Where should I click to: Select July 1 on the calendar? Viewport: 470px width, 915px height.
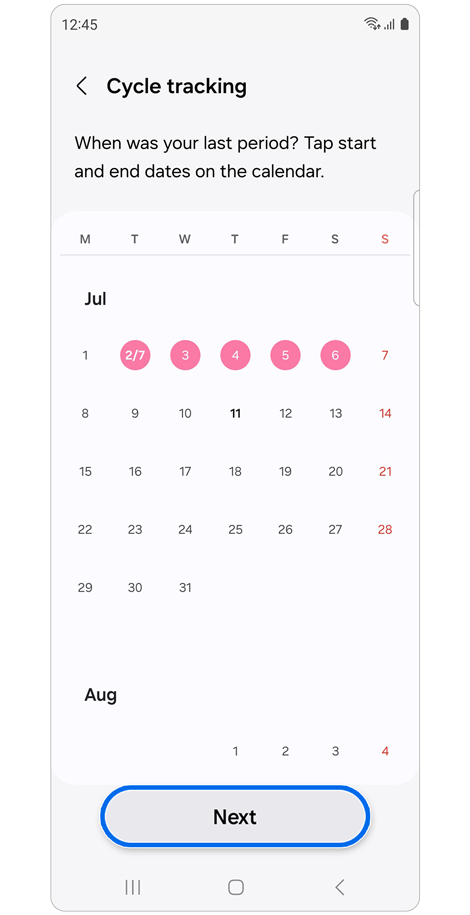coord(85,355)
